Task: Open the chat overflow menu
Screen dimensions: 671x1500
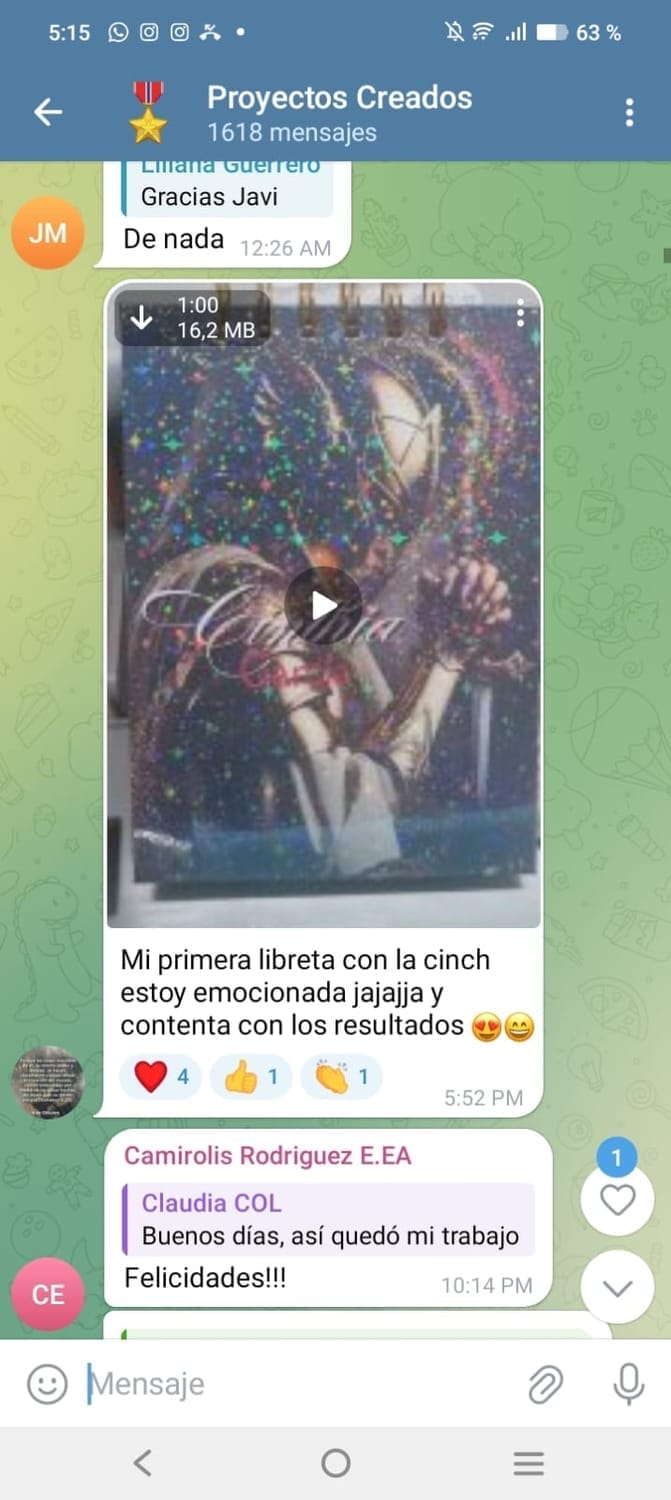Action: [x=629, y=112]
